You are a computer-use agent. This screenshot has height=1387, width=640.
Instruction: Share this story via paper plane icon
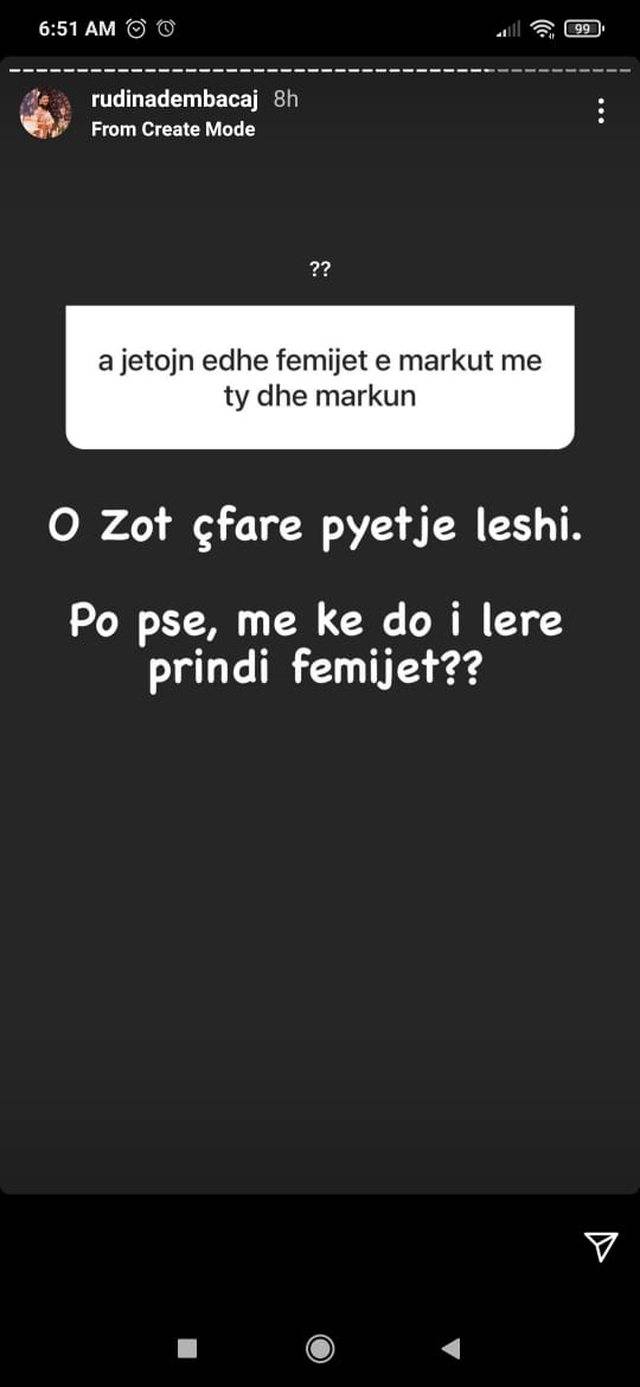coord(600,1245)
